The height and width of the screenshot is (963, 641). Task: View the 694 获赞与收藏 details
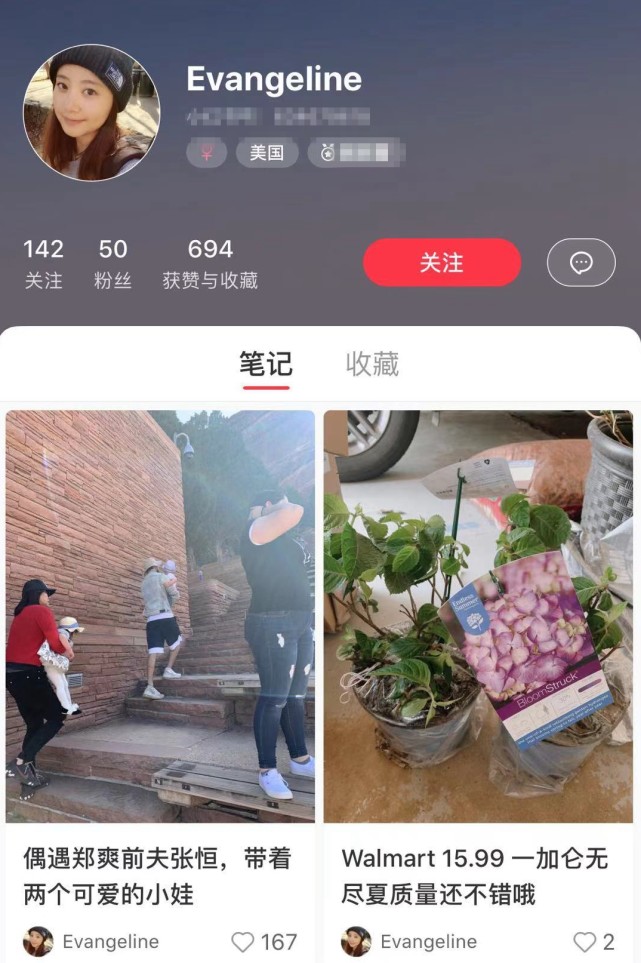tap(210, 264)
